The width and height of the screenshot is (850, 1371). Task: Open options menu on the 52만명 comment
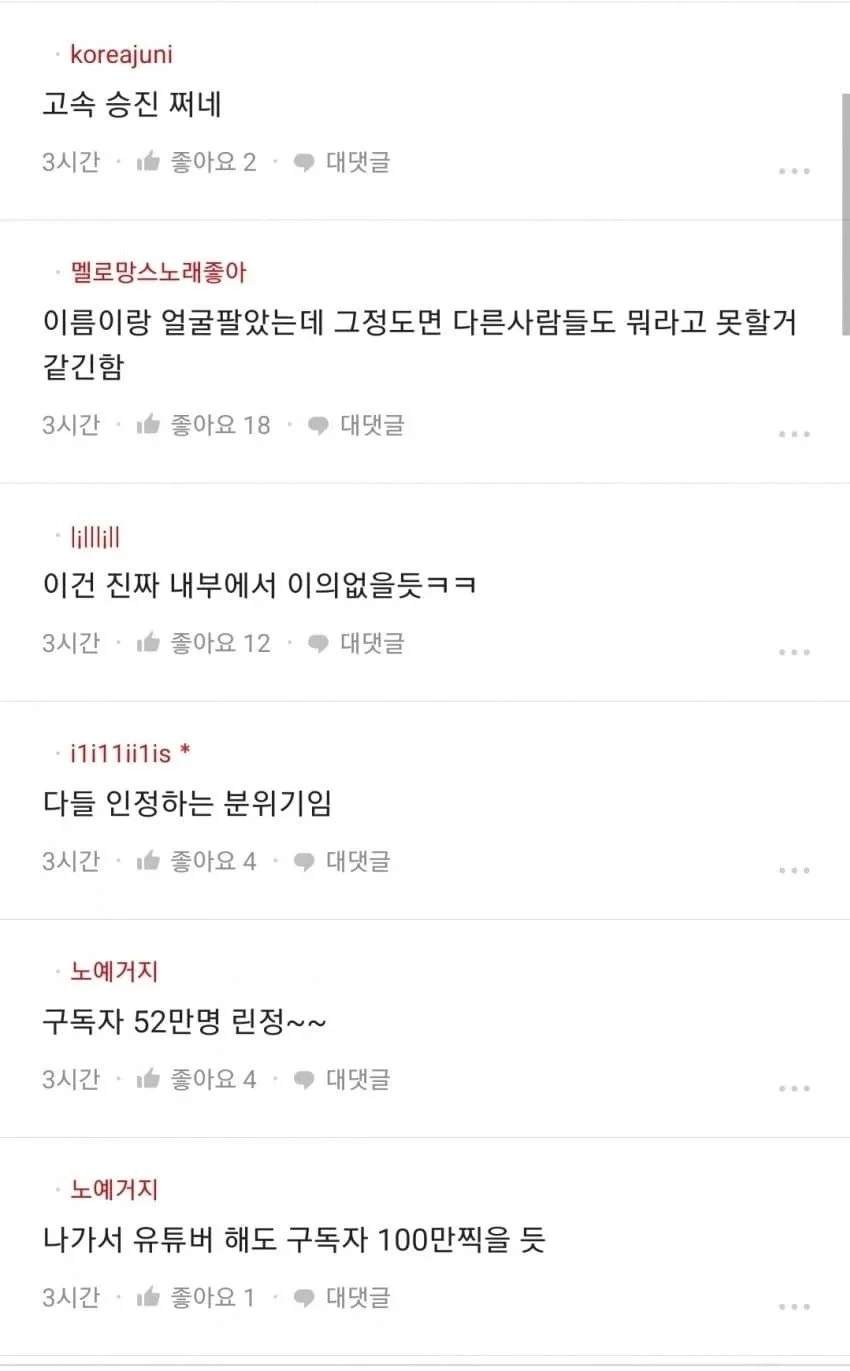[793, 1088]
